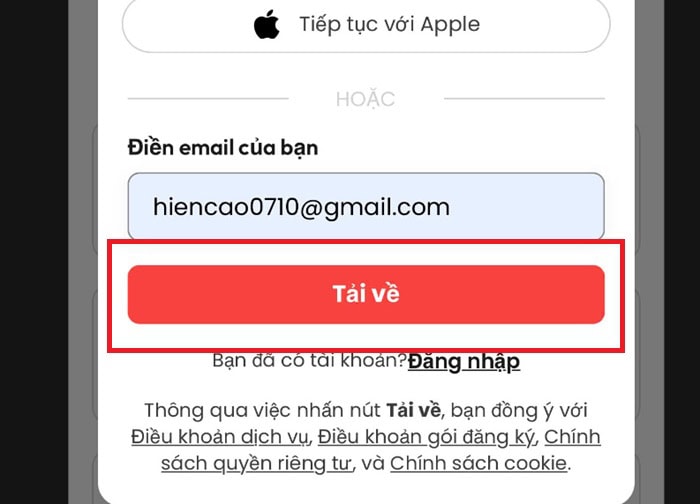
Task: Continue with Apple sign-in
Action: [x=365, y=26]
